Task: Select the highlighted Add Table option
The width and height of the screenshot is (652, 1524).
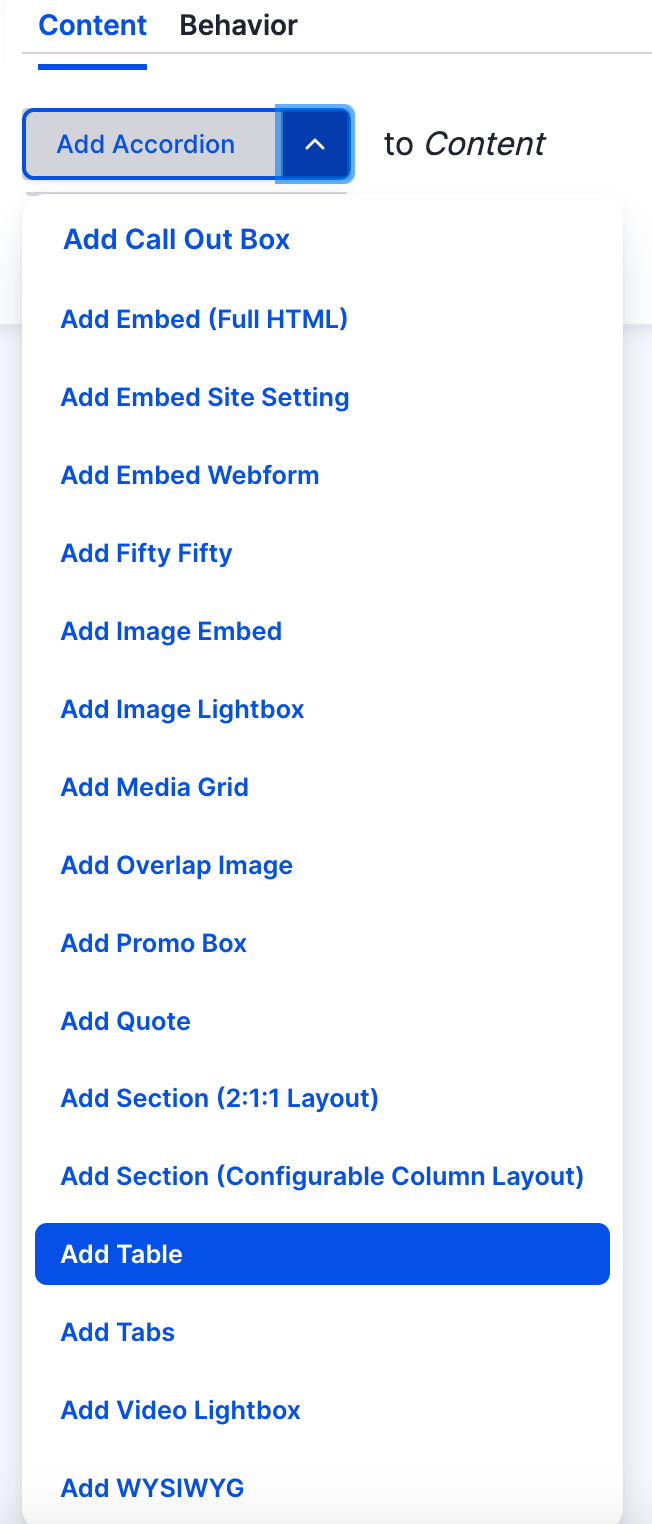Action: click(x=322, y=1254)
